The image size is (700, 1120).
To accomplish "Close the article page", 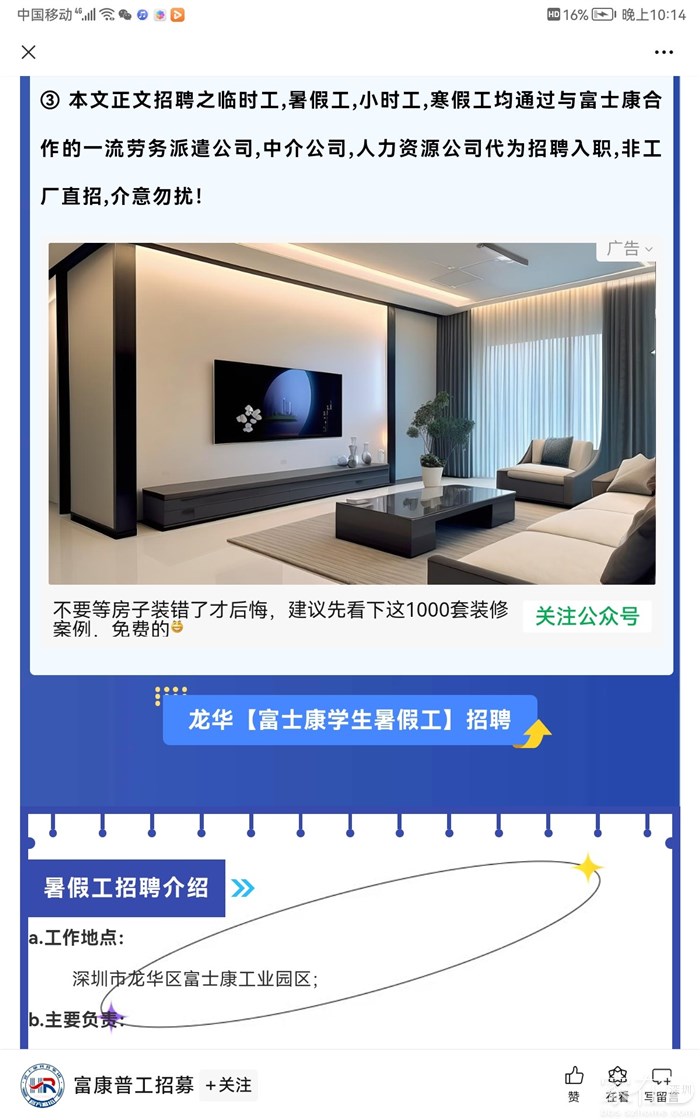I will (29, 52).
